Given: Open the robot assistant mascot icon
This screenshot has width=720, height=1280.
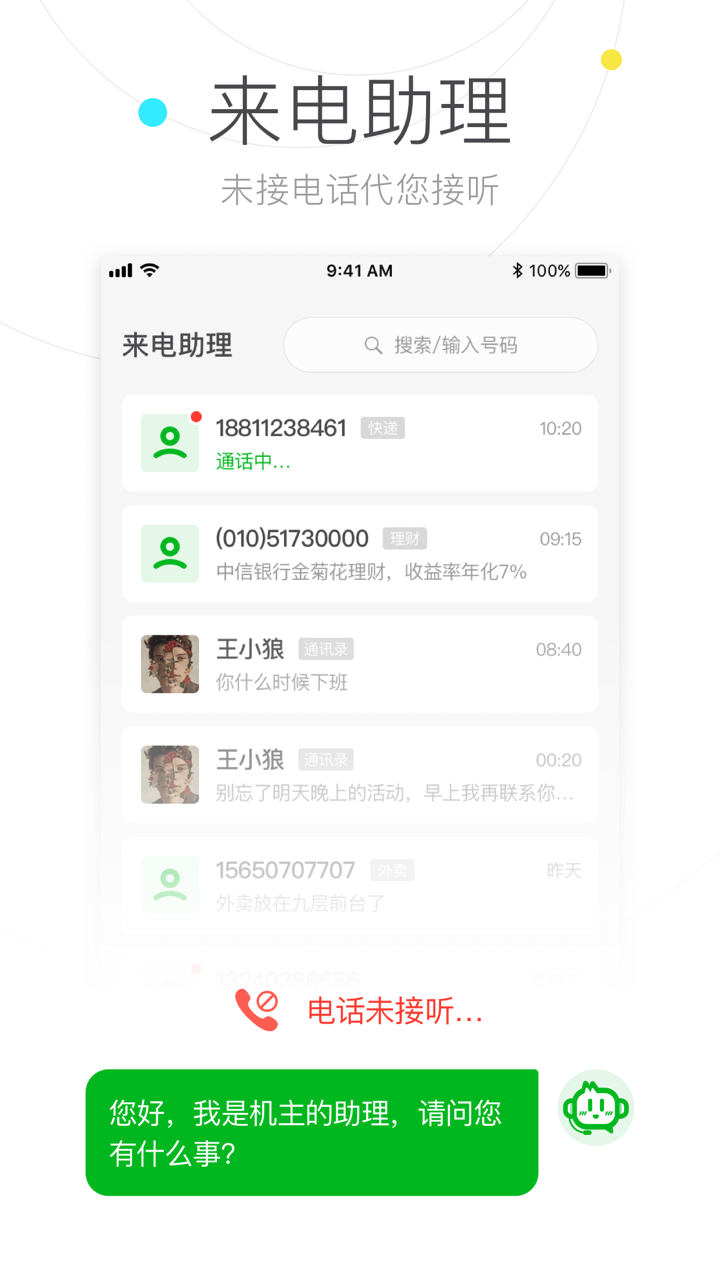Looking at the screenshot, I should 595,1108.
